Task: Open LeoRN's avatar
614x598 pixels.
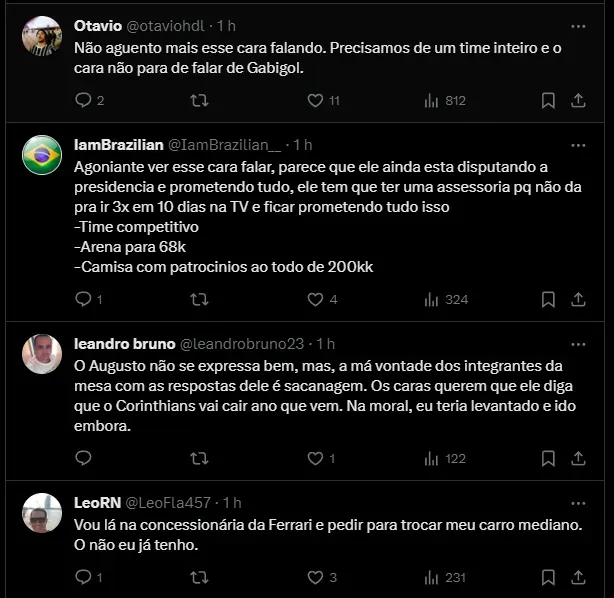Action: tap(42, 513)
